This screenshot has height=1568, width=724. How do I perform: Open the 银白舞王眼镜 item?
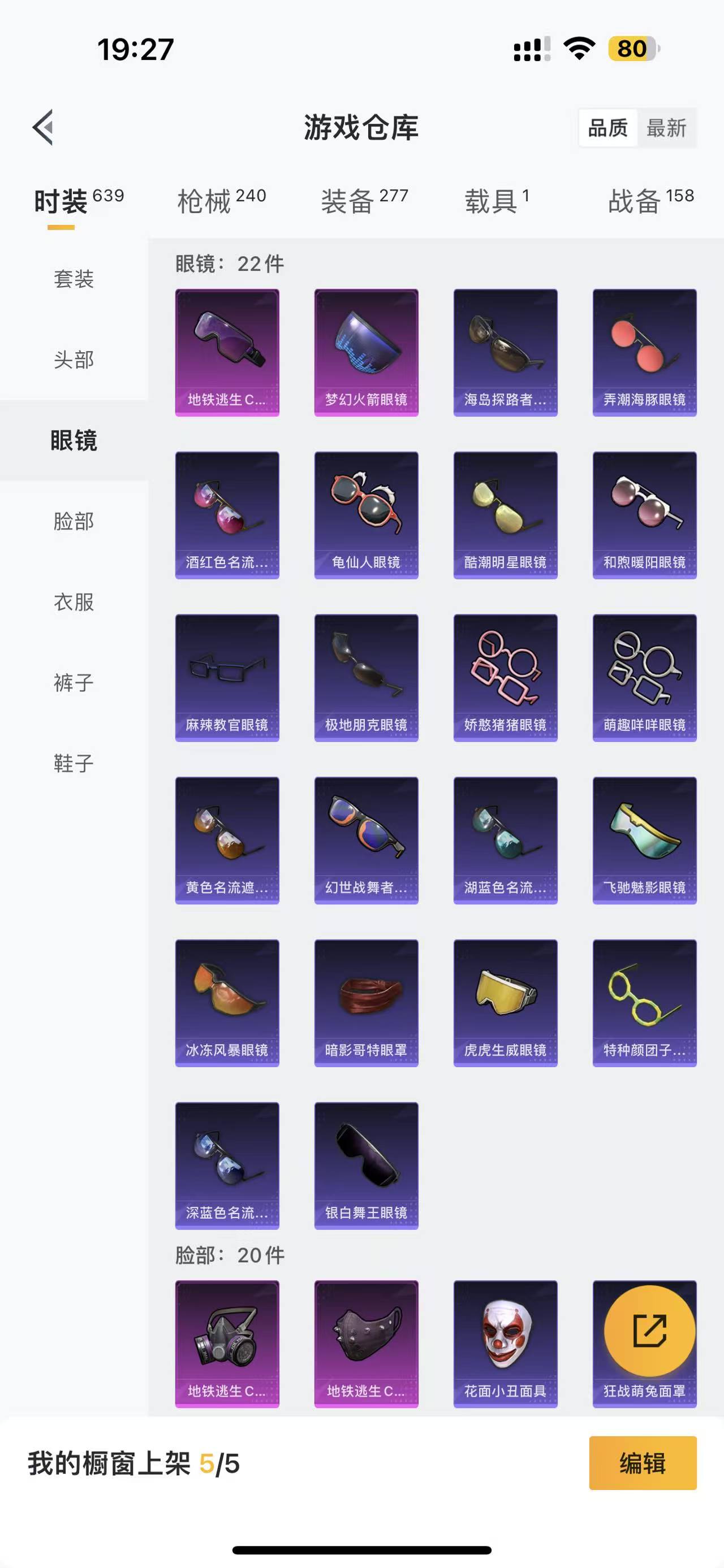(x=366, y=1166)
